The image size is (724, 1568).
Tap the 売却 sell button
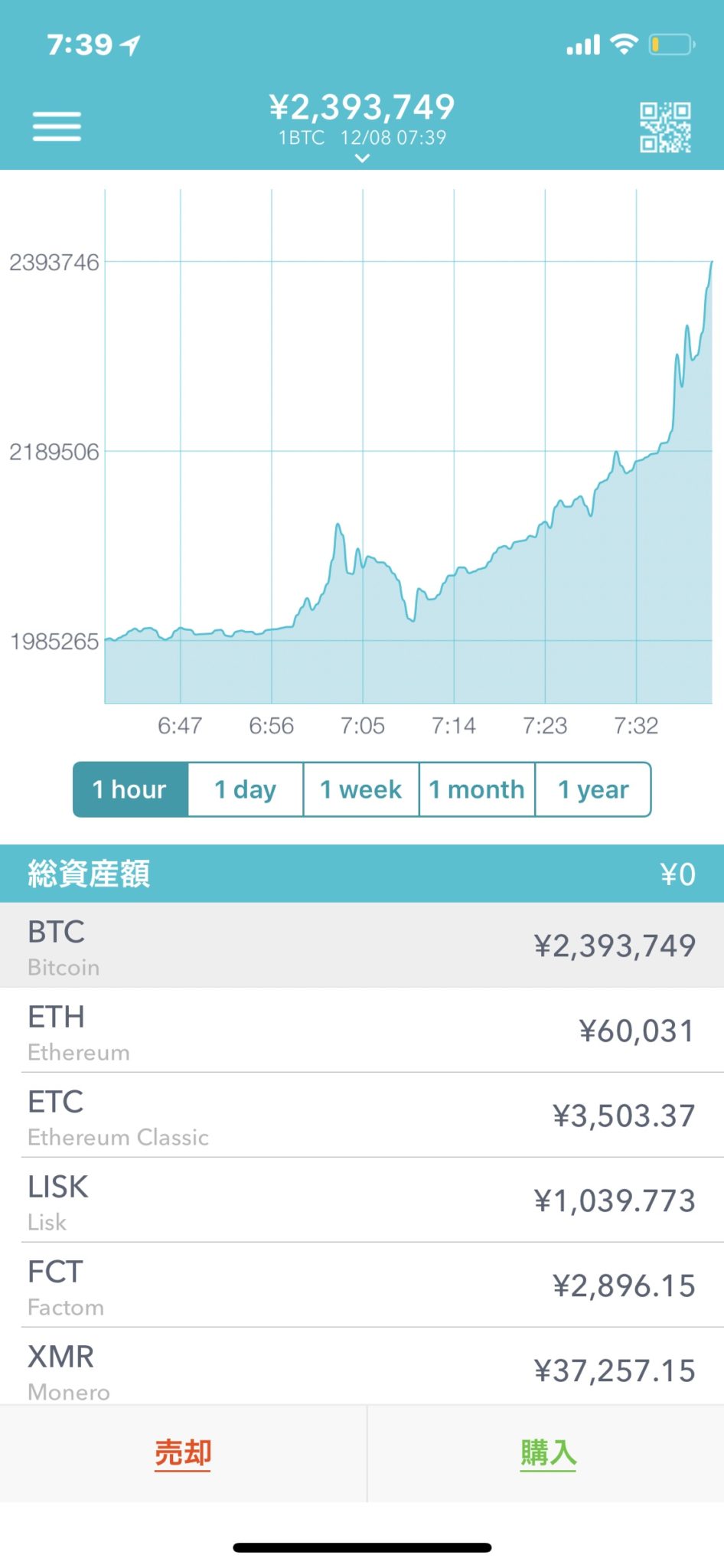coord(183,1452)
